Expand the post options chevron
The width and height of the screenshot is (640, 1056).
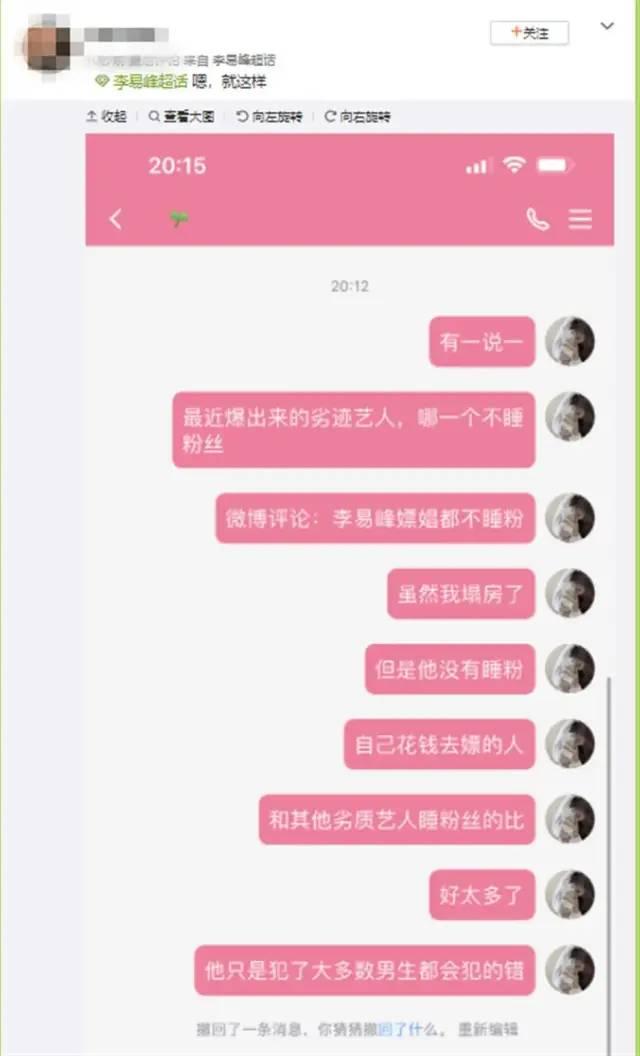click(x=606, y=27)
